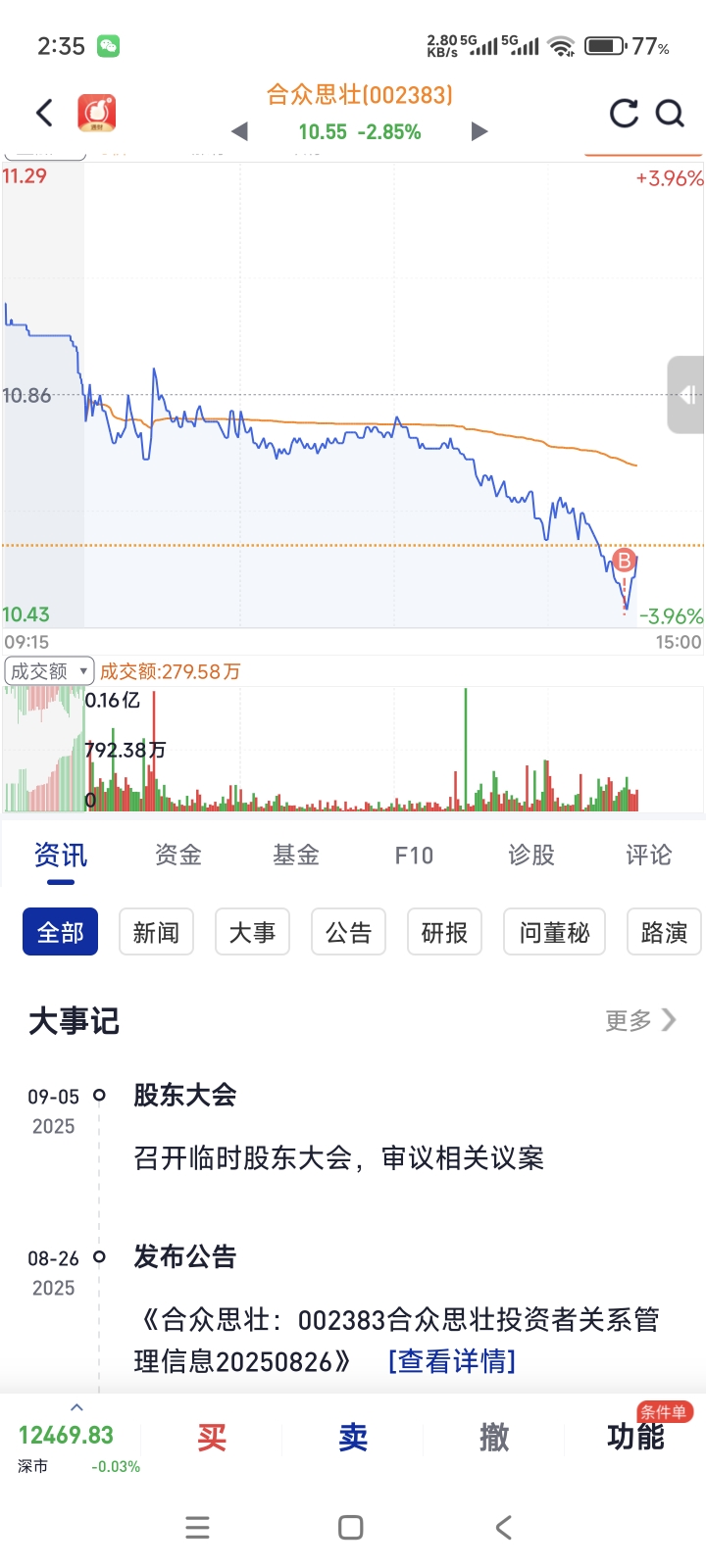Open the 评论 tab
The image size is (706, 1568).
point(649,856)
